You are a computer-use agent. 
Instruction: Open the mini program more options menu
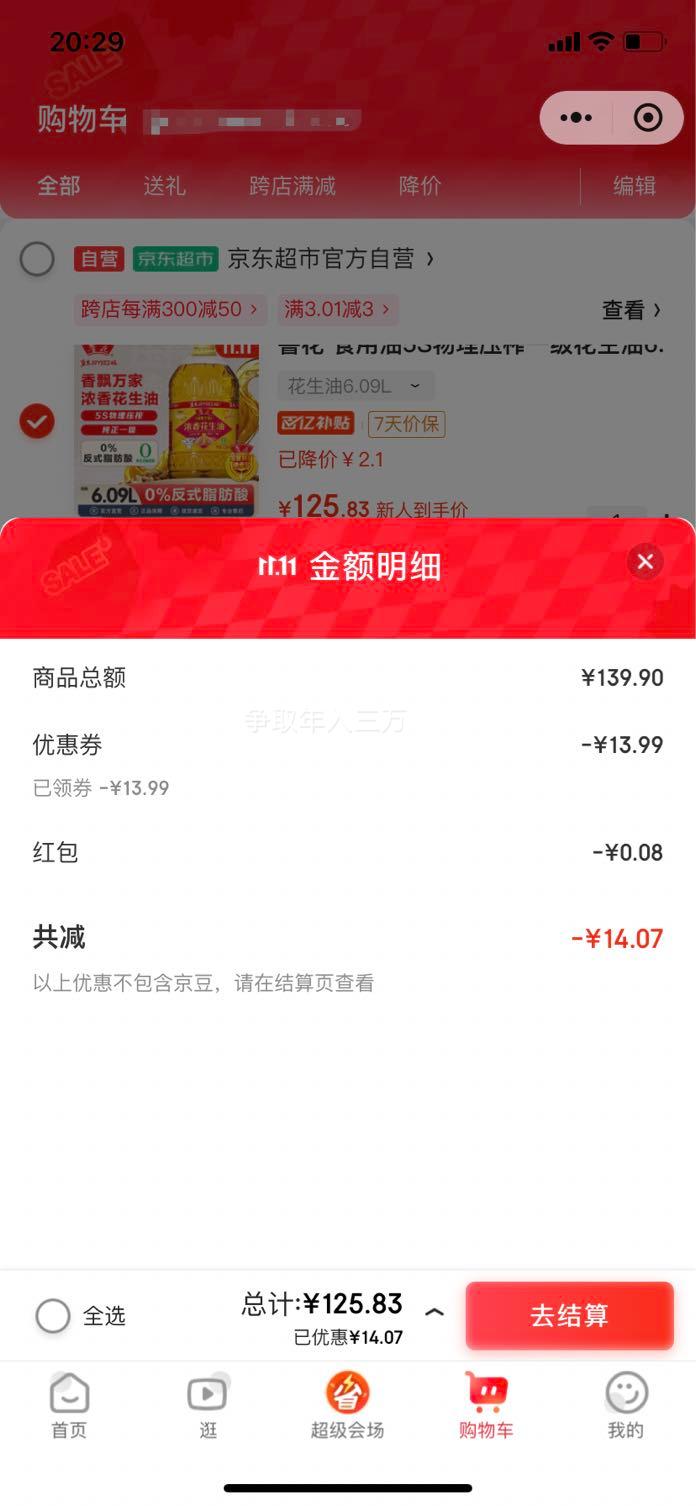(576, 118)
